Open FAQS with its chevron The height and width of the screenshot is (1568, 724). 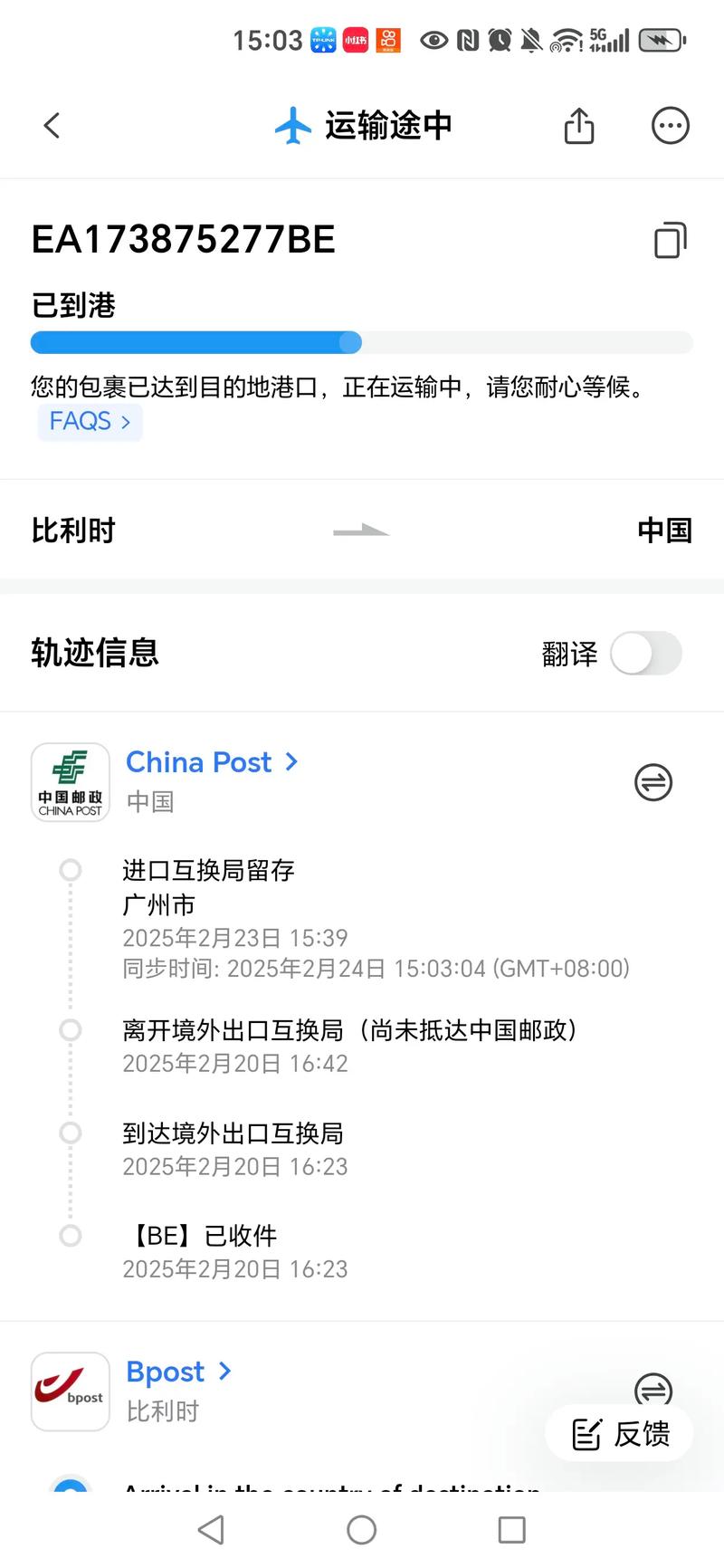click(89, 421)
